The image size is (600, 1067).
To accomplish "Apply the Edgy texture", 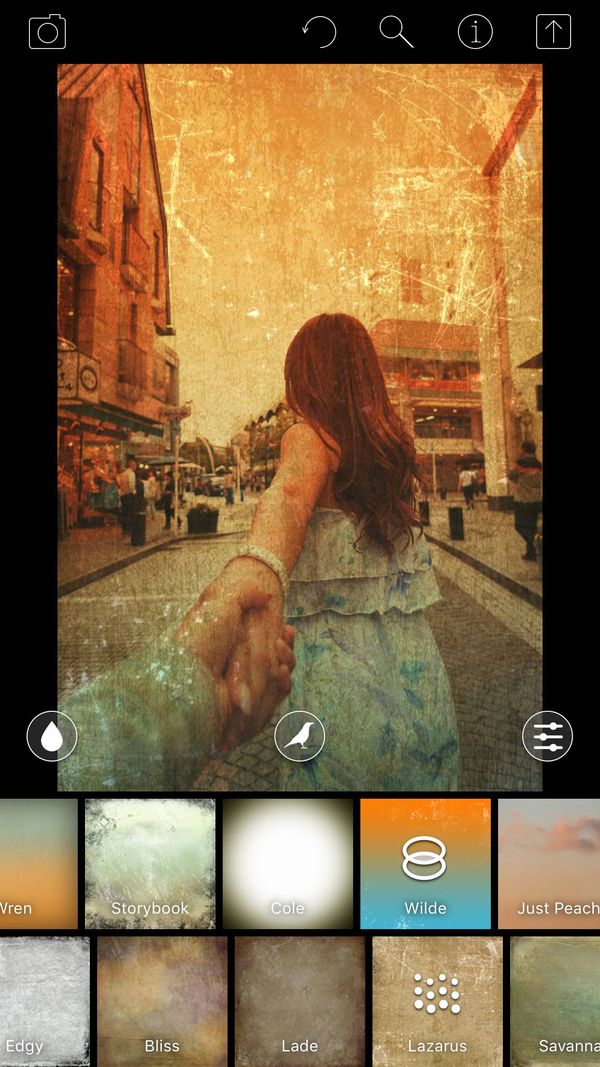I will pyautogui.click(x=45, y=1002).
